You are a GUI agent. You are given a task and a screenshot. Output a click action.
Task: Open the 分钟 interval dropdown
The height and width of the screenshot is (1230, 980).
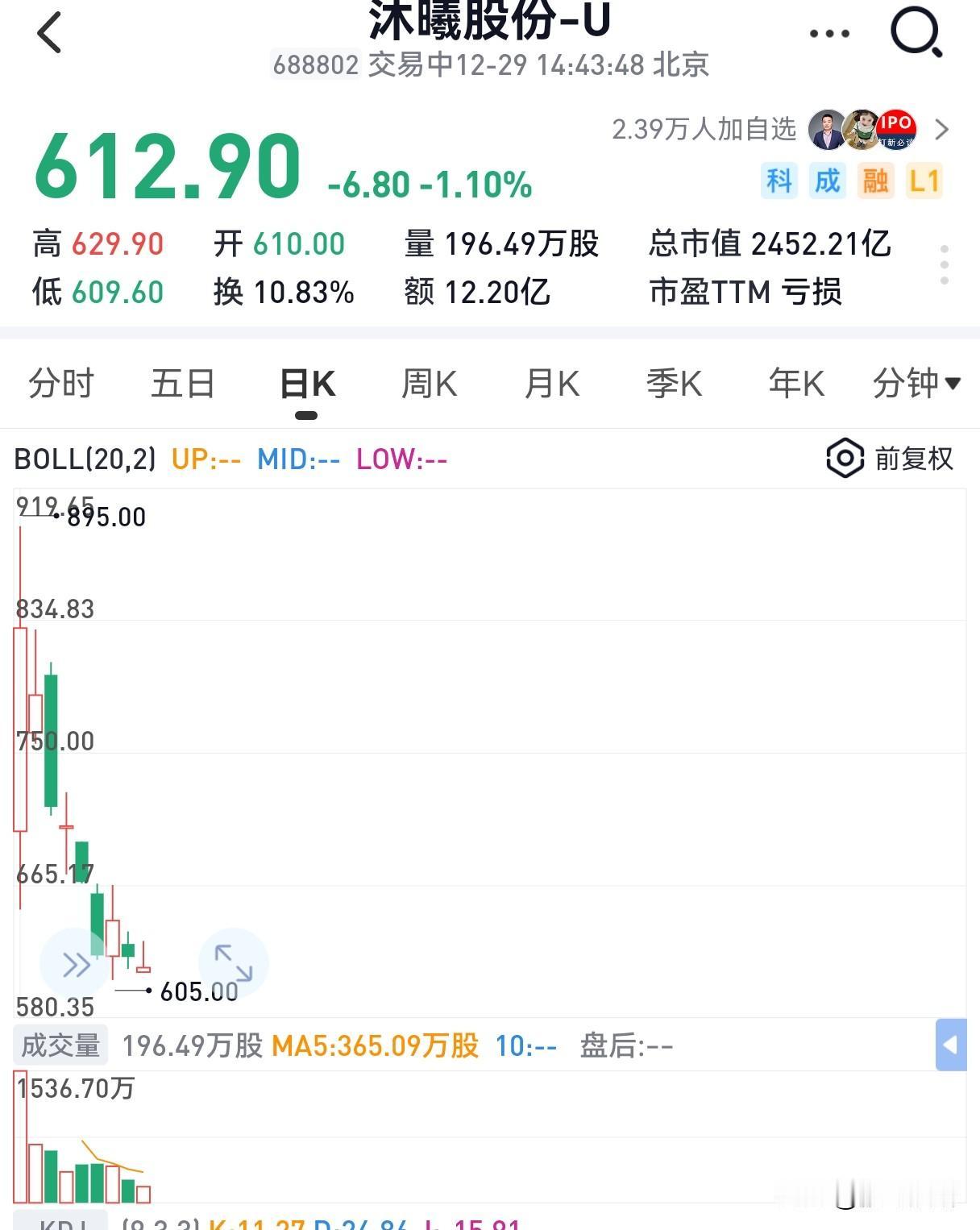pyautogui.click(x=915, y=384)
